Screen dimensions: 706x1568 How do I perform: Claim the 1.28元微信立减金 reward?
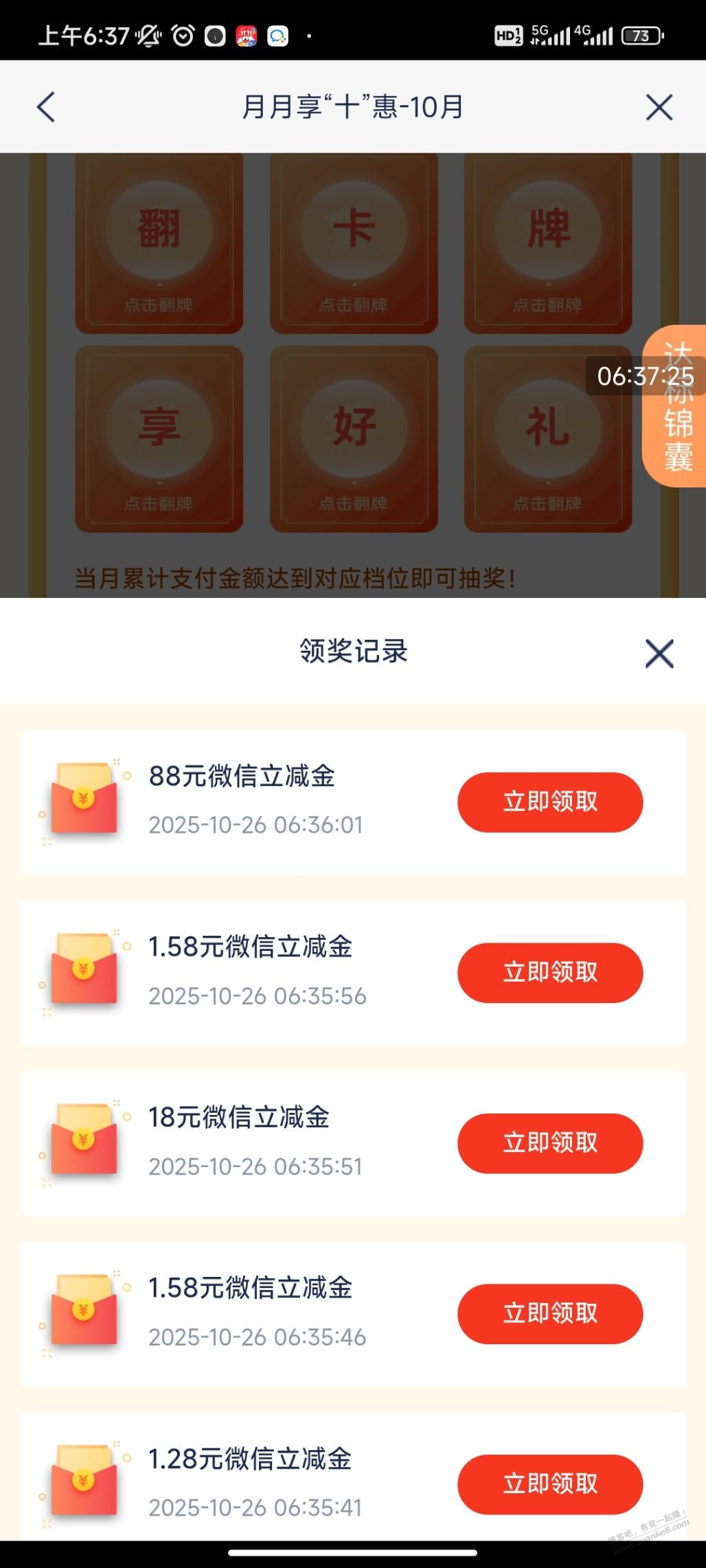click(550, 1484)
